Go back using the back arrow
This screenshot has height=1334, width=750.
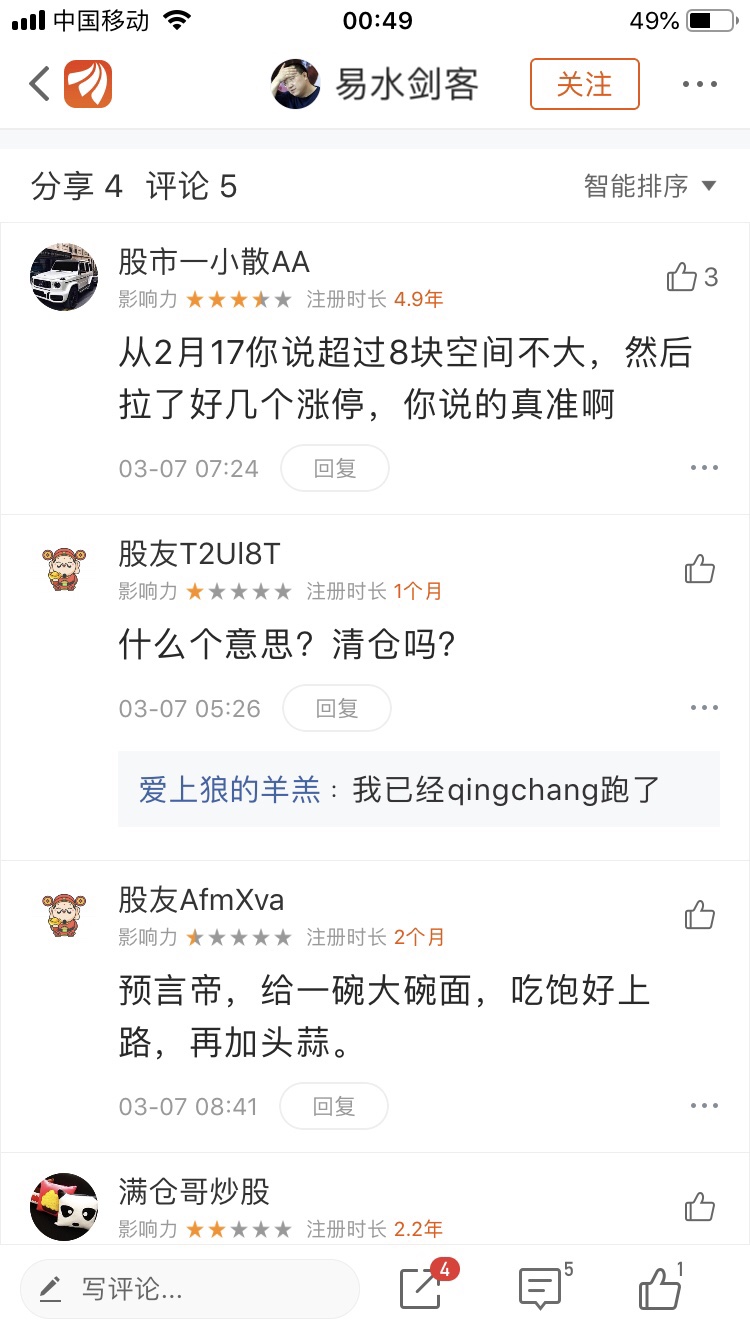(40, 84)
